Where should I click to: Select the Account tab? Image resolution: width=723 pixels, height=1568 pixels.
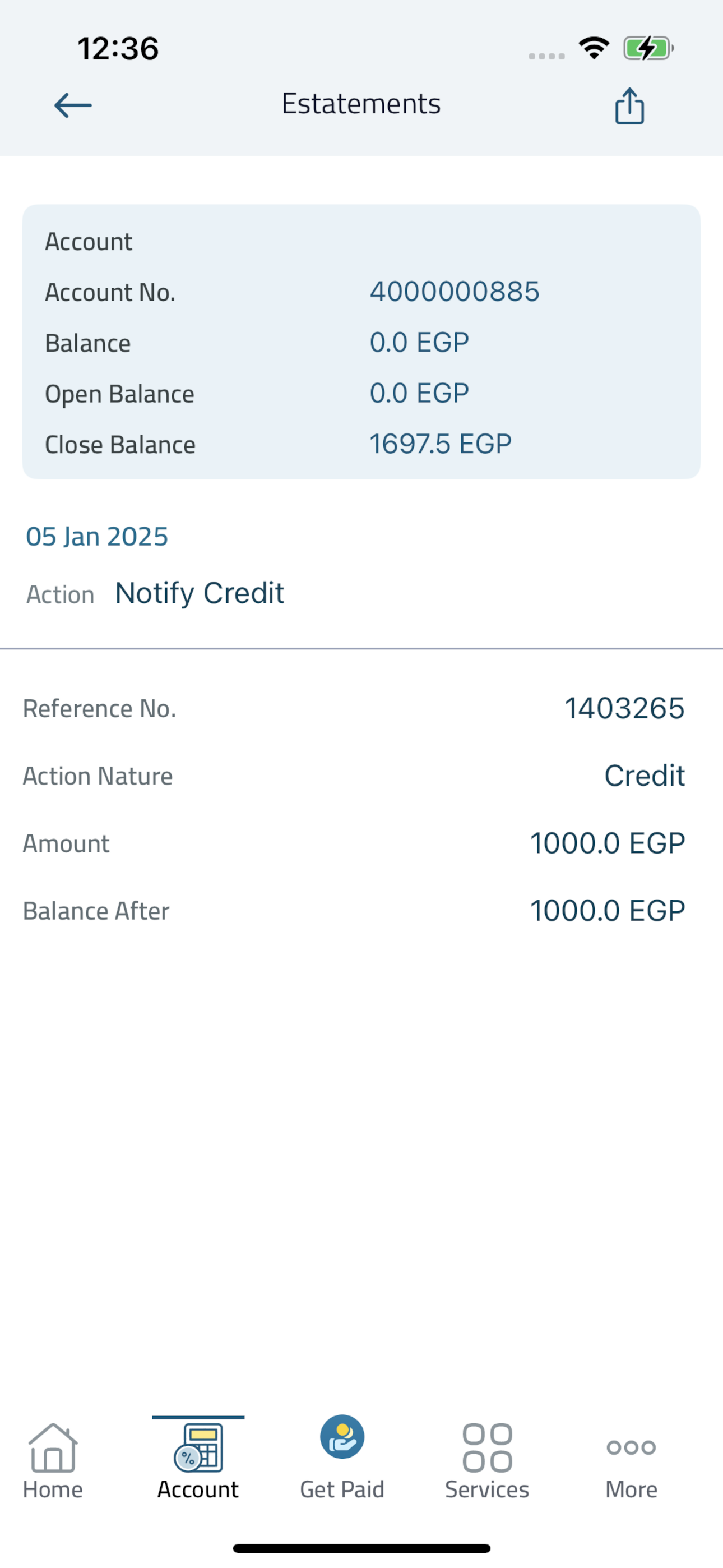click(198, 1461)
